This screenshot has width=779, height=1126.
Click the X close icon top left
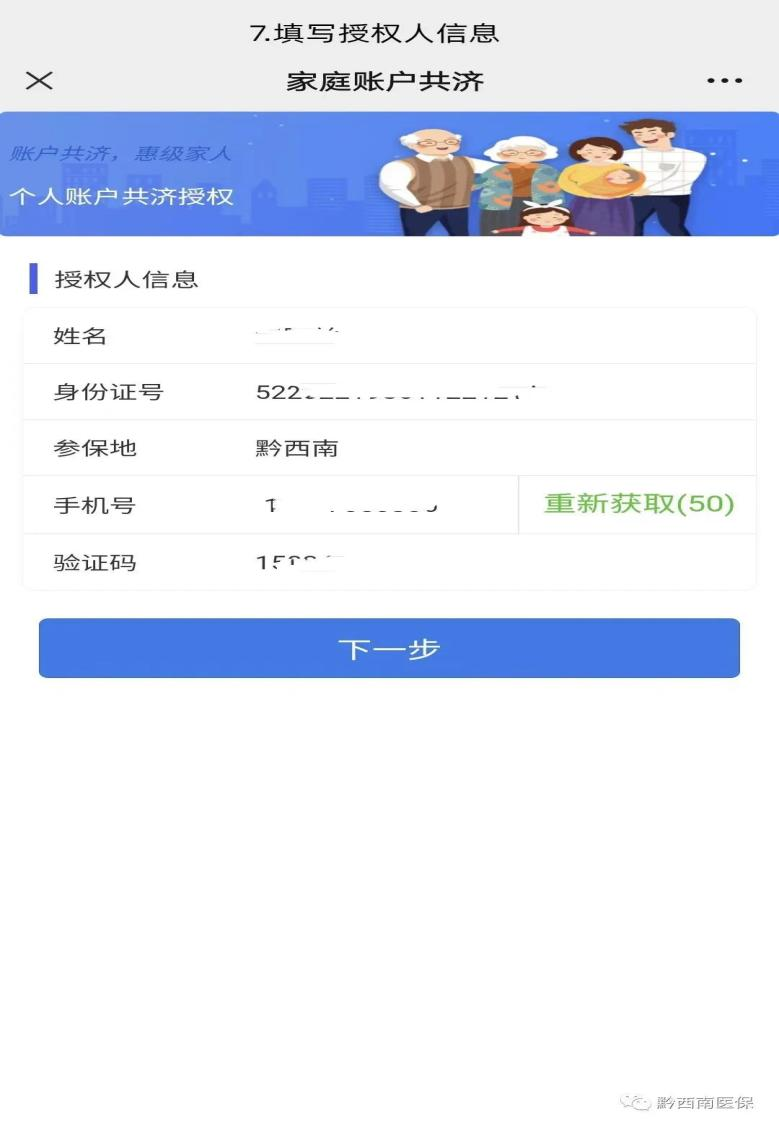click(40, 80)
